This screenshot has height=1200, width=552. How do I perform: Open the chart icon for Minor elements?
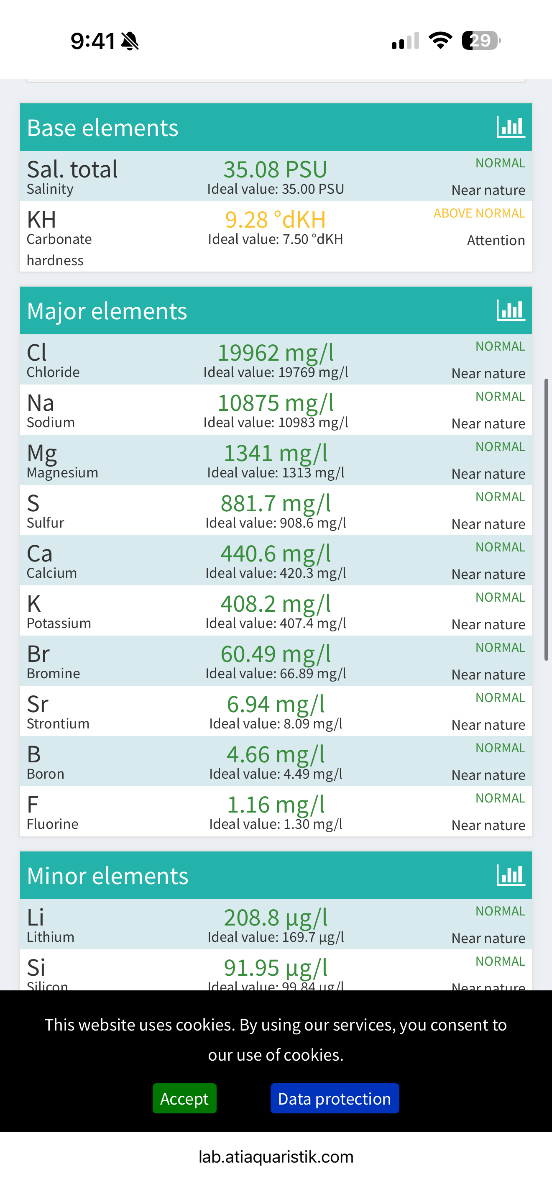510,875
